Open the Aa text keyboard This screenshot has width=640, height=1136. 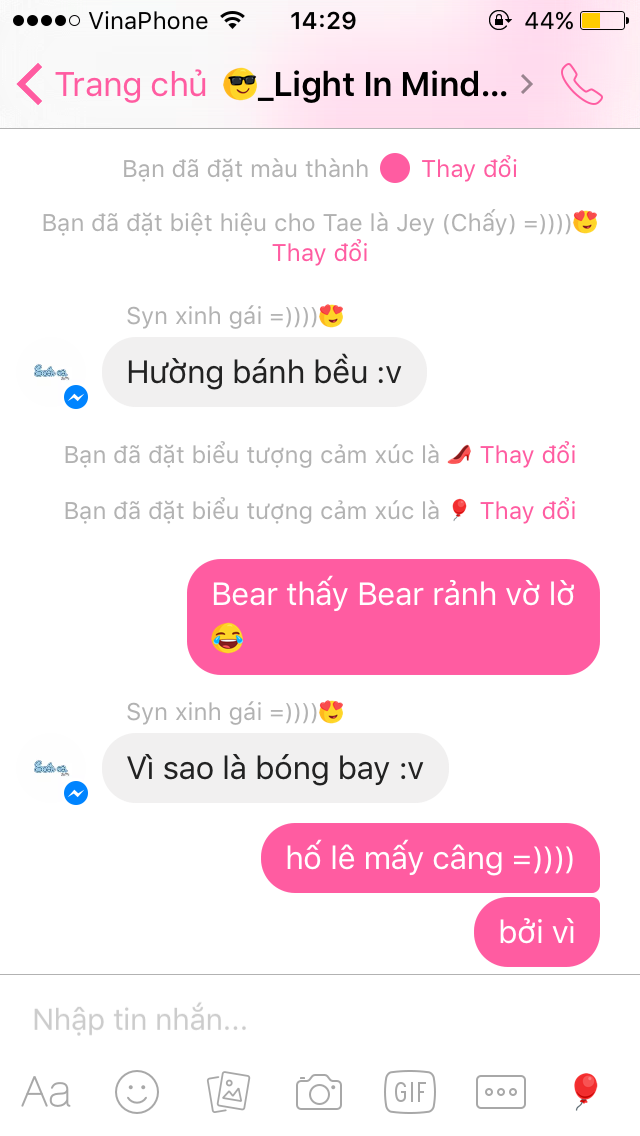46,1092
